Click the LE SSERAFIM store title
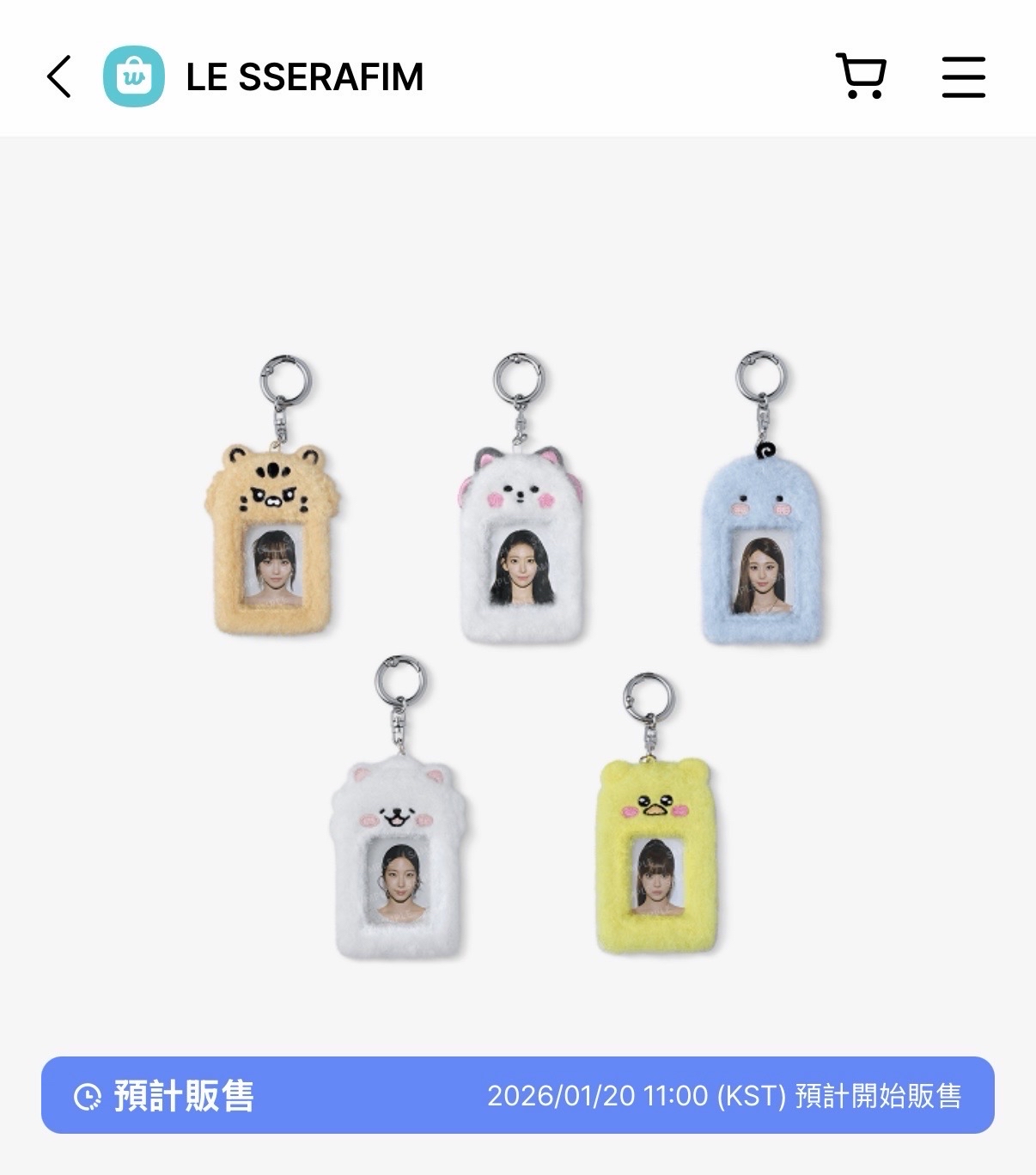 [x=303, y=77]
